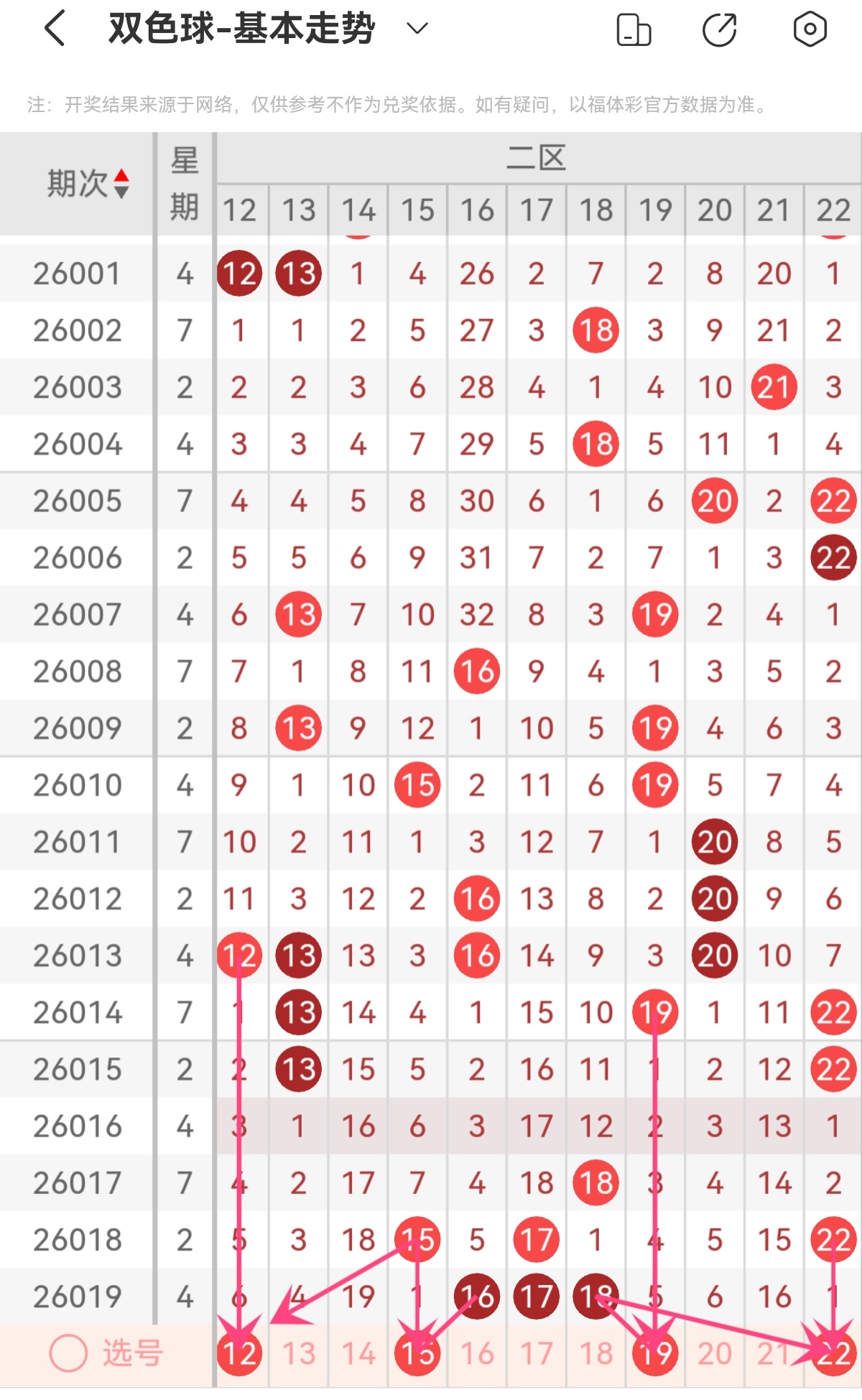862x1400 pixels.
Task: Deselect number 22 in the 选号 row
Action: pos(833,1353)
